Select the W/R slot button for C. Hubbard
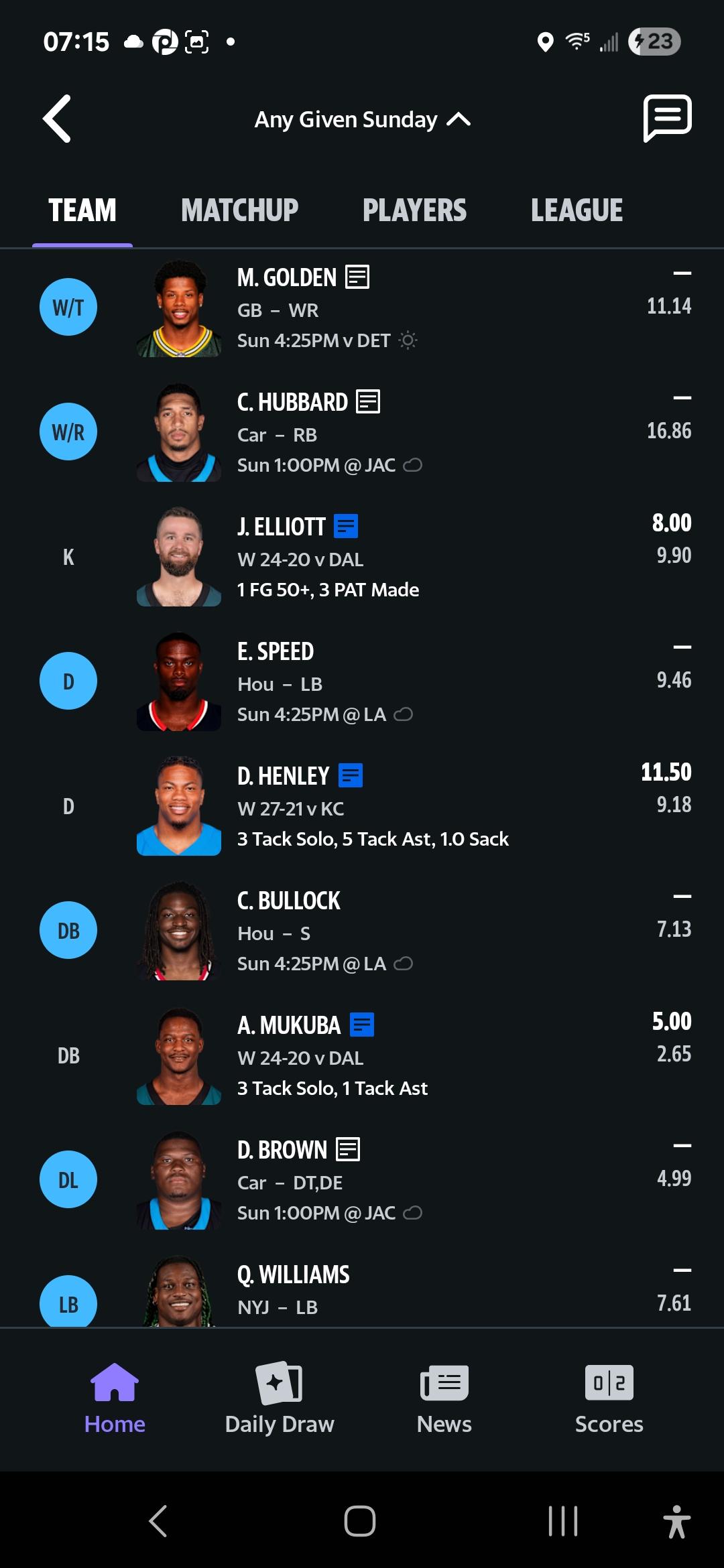 click(68, 432)
